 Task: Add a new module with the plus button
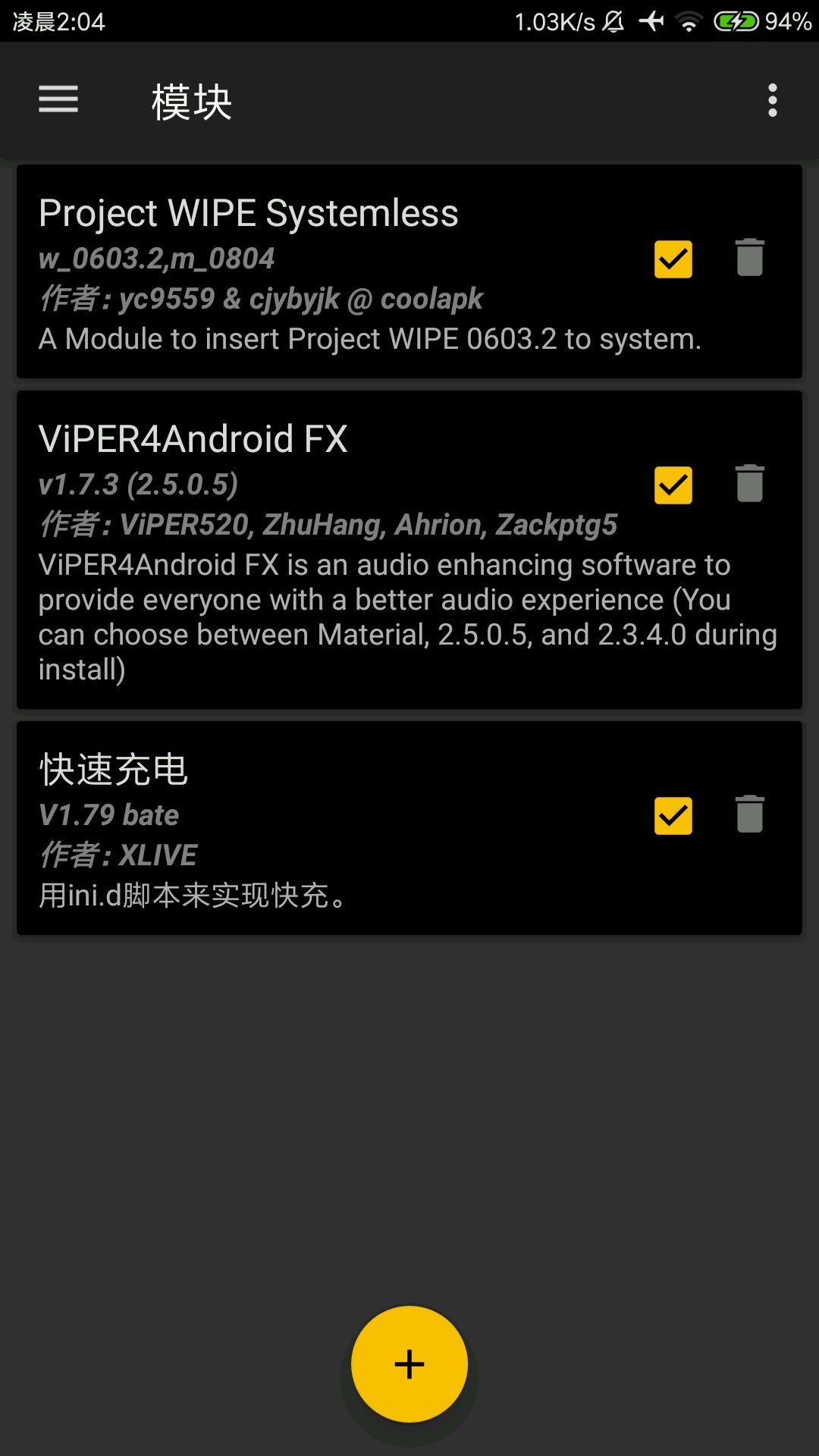409,1364
